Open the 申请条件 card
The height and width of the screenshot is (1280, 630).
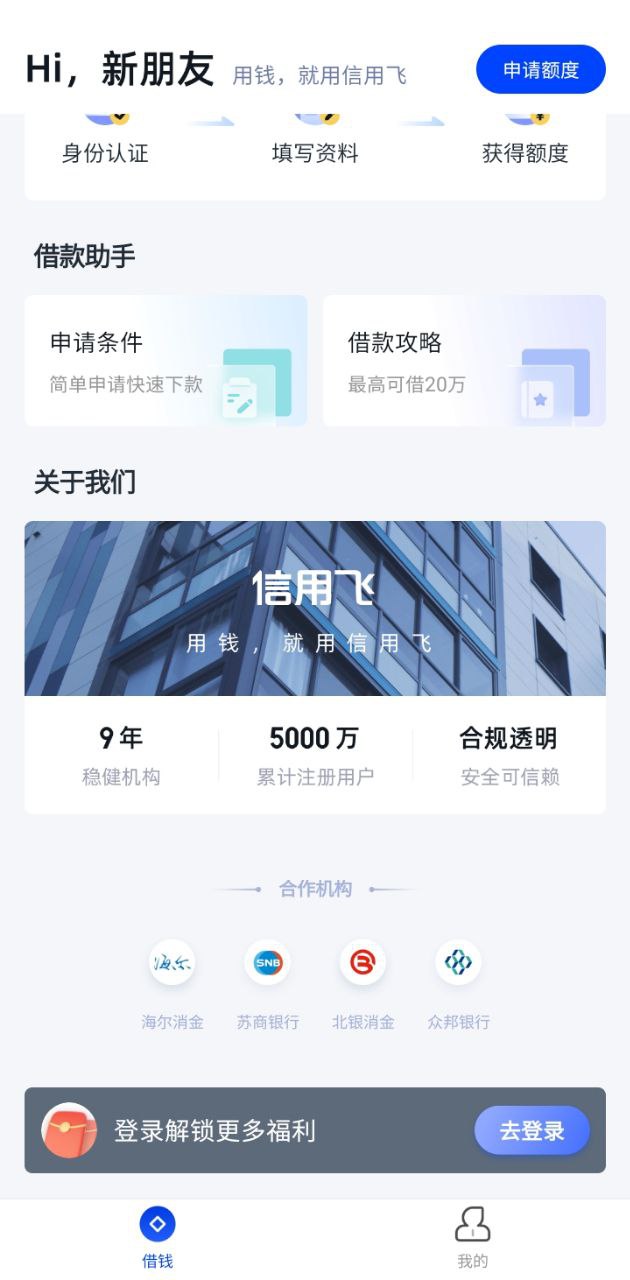tap(166, 361)
